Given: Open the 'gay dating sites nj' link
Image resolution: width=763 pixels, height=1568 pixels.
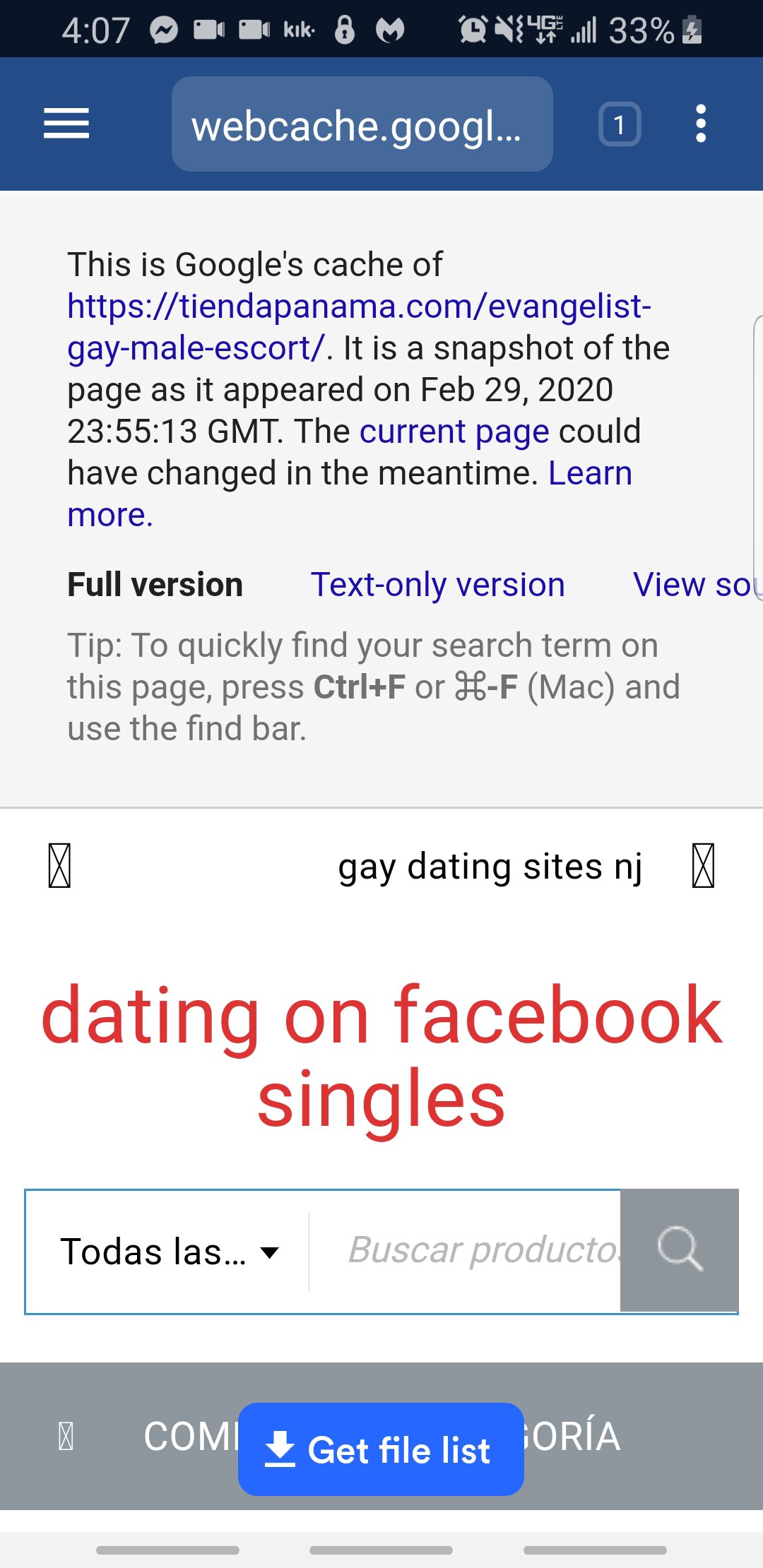Looking at the screenshot, I should click(490, 867).
